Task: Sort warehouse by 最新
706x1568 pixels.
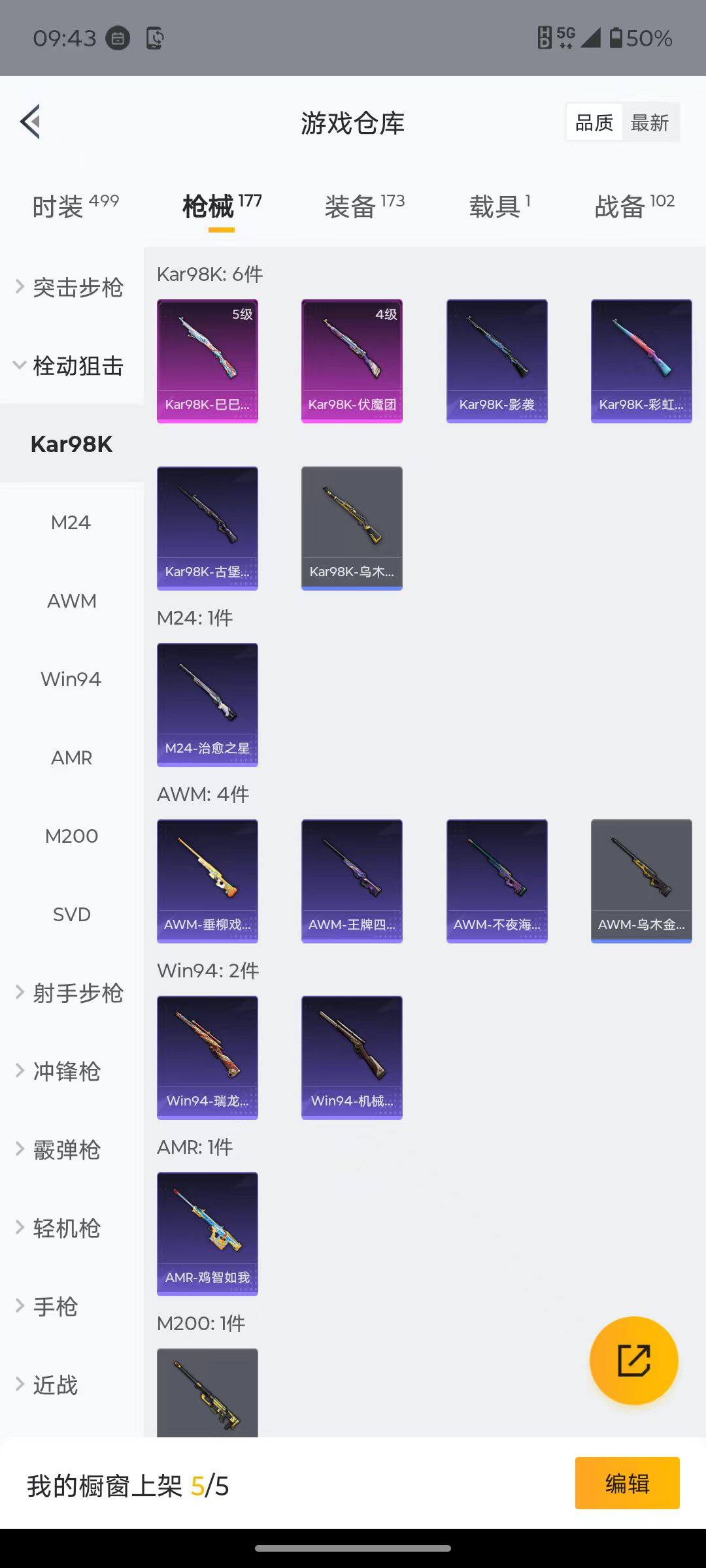Action: click(x=649, y=123)
